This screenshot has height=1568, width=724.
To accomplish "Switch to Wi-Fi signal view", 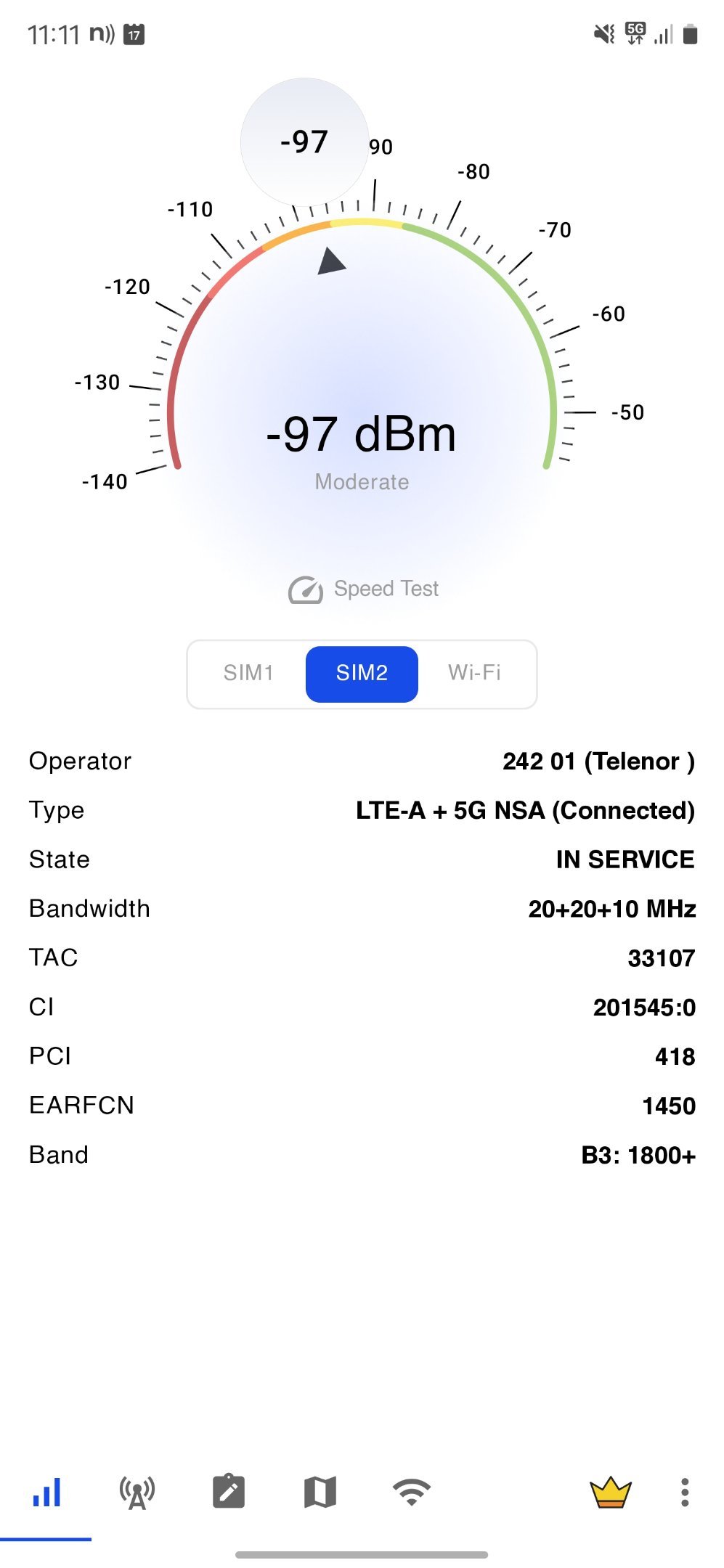I will point(475,674).
